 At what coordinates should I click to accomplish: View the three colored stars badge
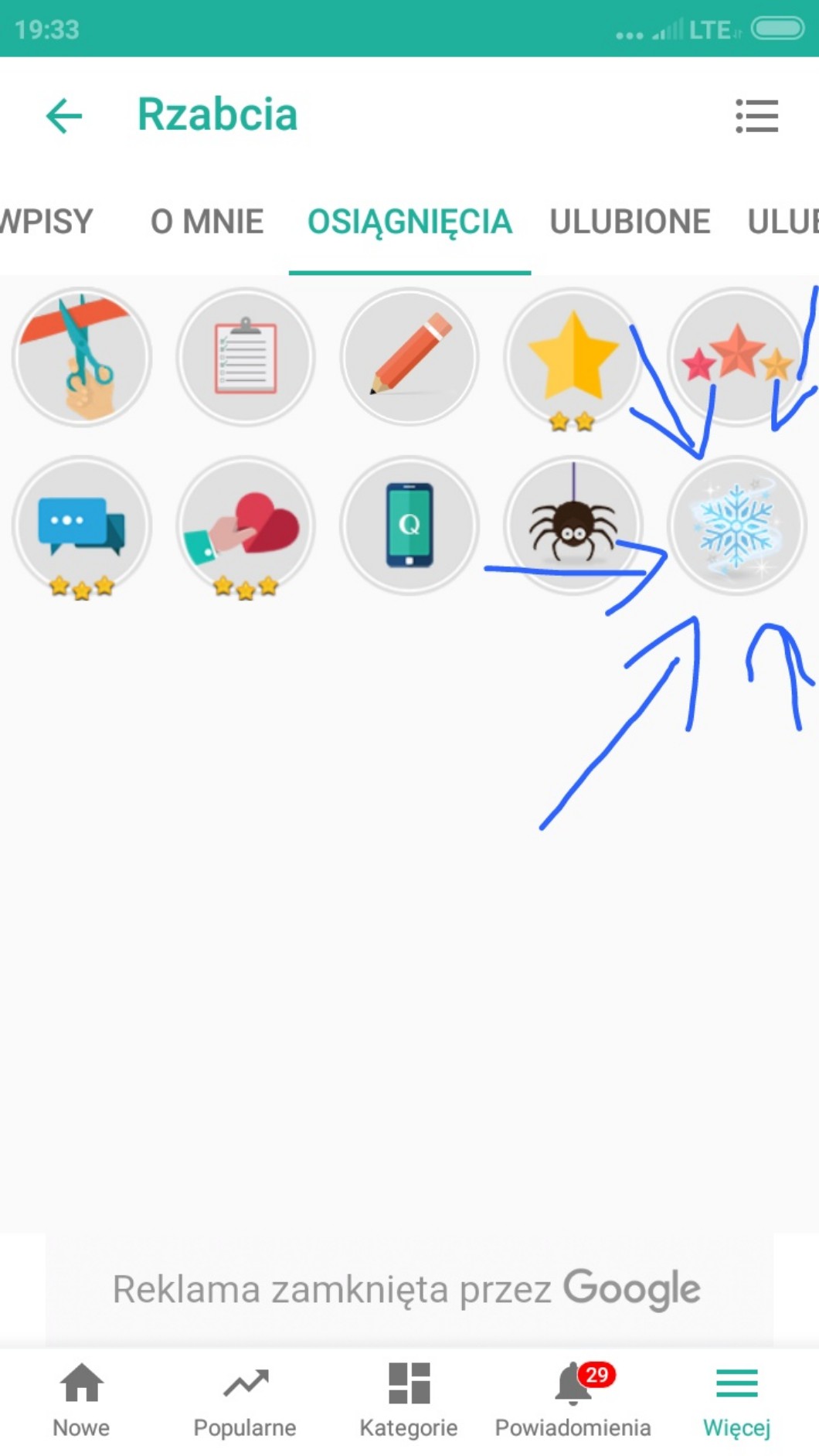pos(736,357)
